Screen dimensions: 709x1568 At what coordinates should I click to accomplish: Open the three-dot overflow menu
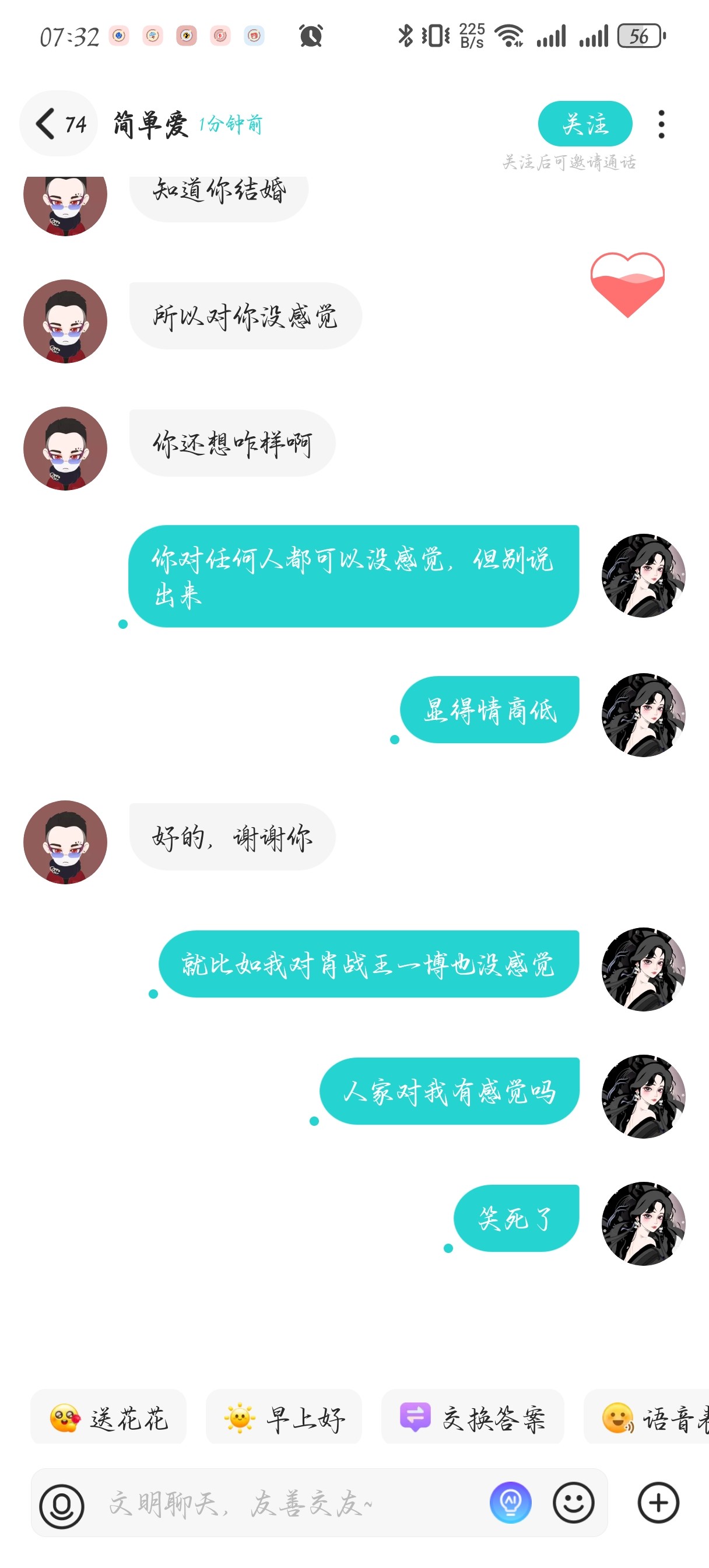tap(662, 124)
